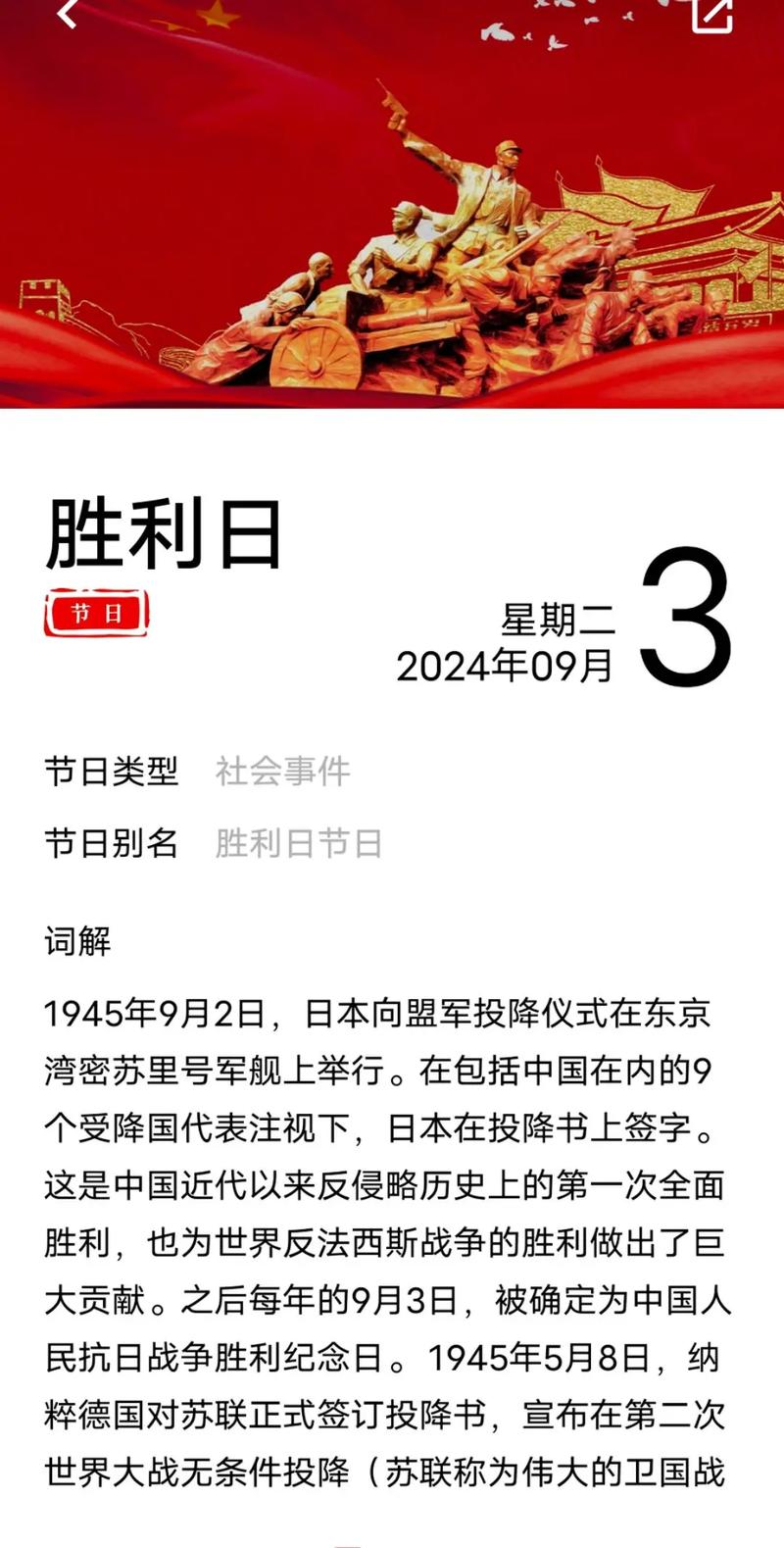Tap the 胜利日节日 alias value
784x1548 pixels.
298,842
